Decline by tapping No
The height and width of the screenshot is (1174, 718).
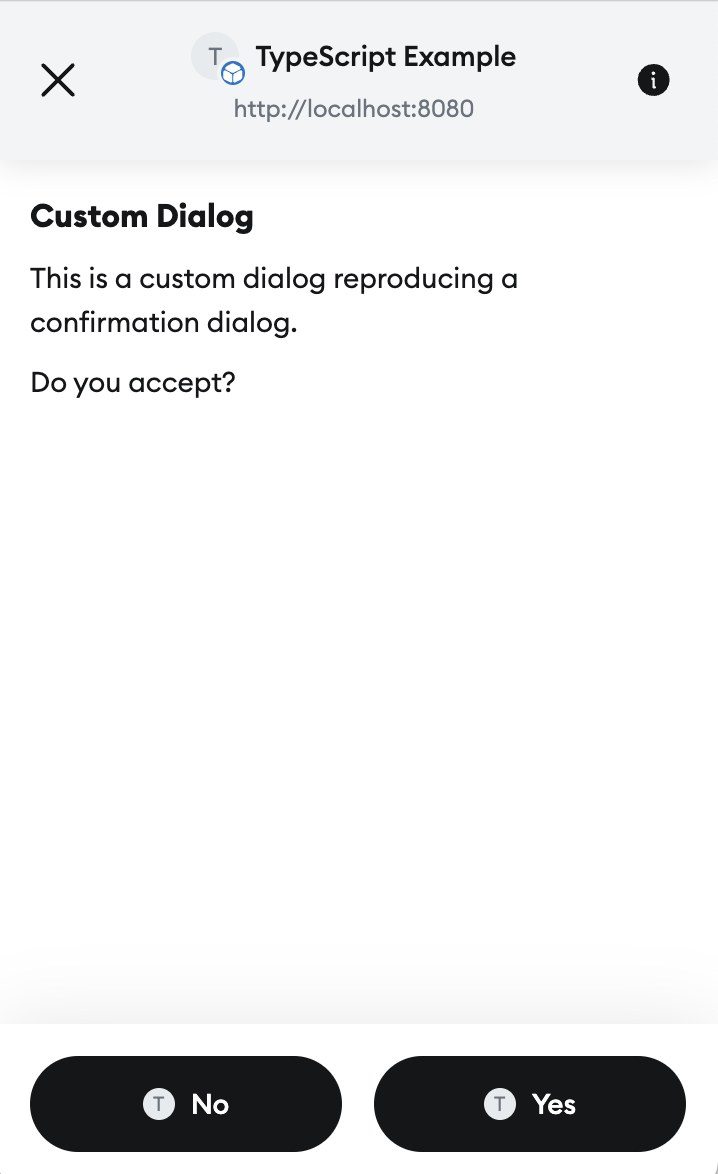tap(186, 1104)
